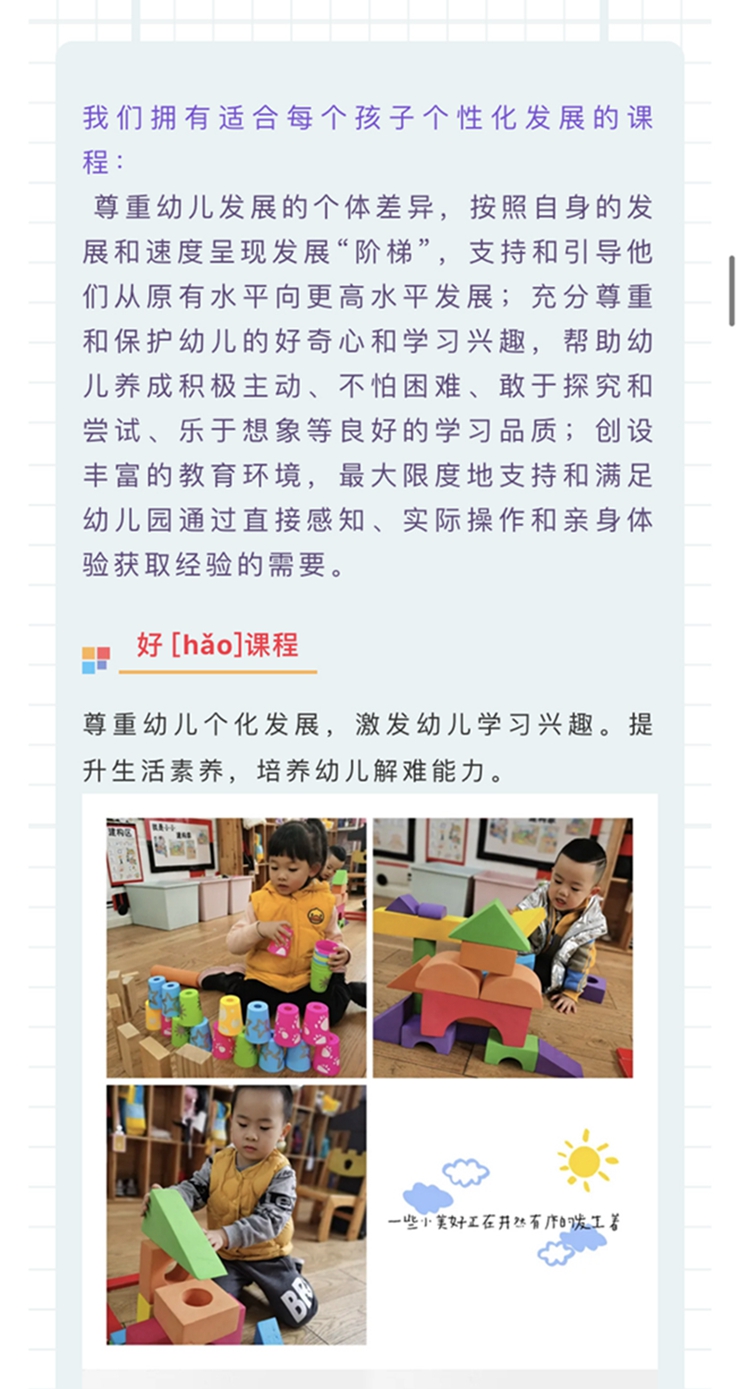Open the children building blocks photo collage

point(369,1080)
